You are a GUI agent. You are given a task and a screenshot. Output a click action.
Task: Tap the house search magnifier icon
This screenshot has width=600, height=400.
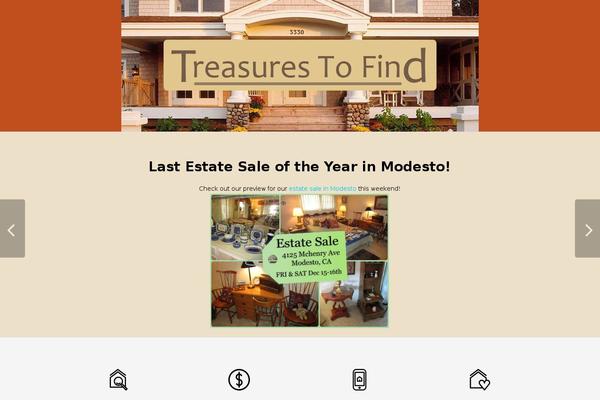pos(118,379)
